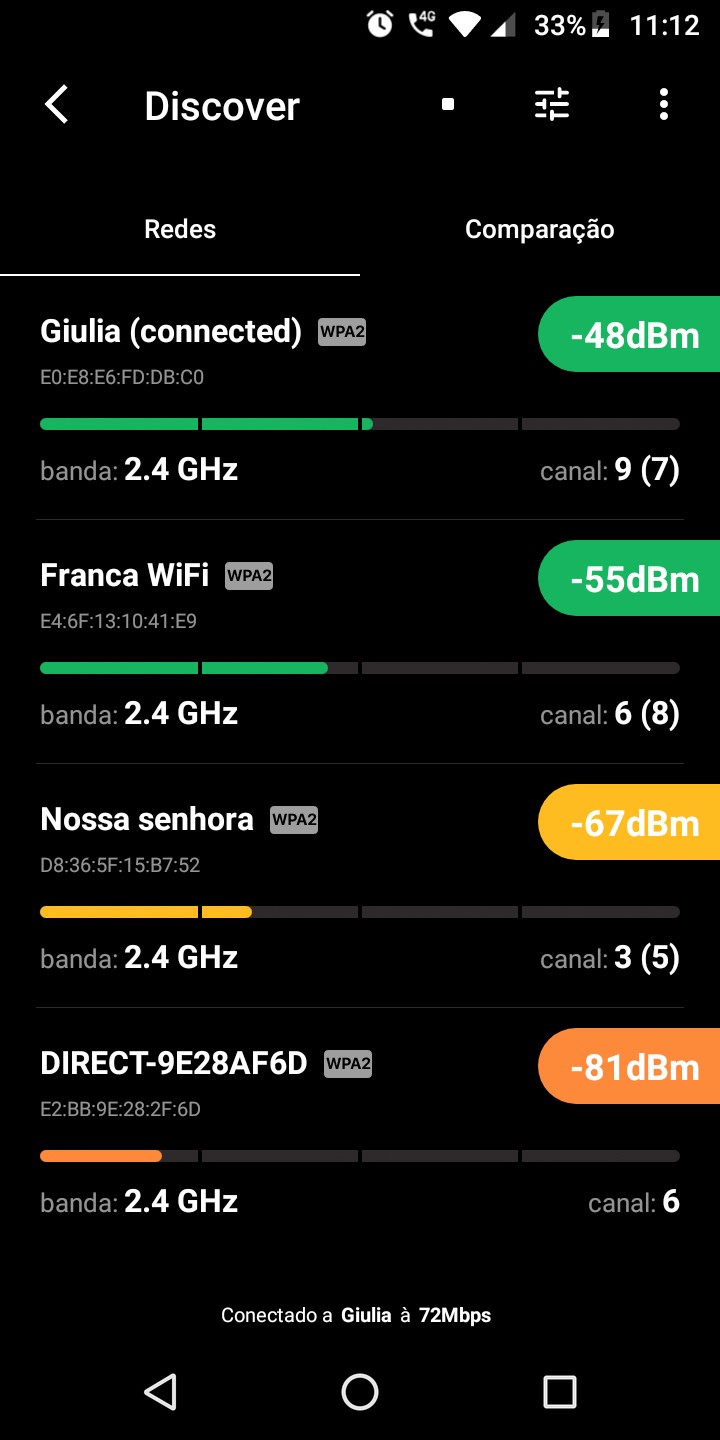Switch to the Comparação tab

tap(539, 230)
